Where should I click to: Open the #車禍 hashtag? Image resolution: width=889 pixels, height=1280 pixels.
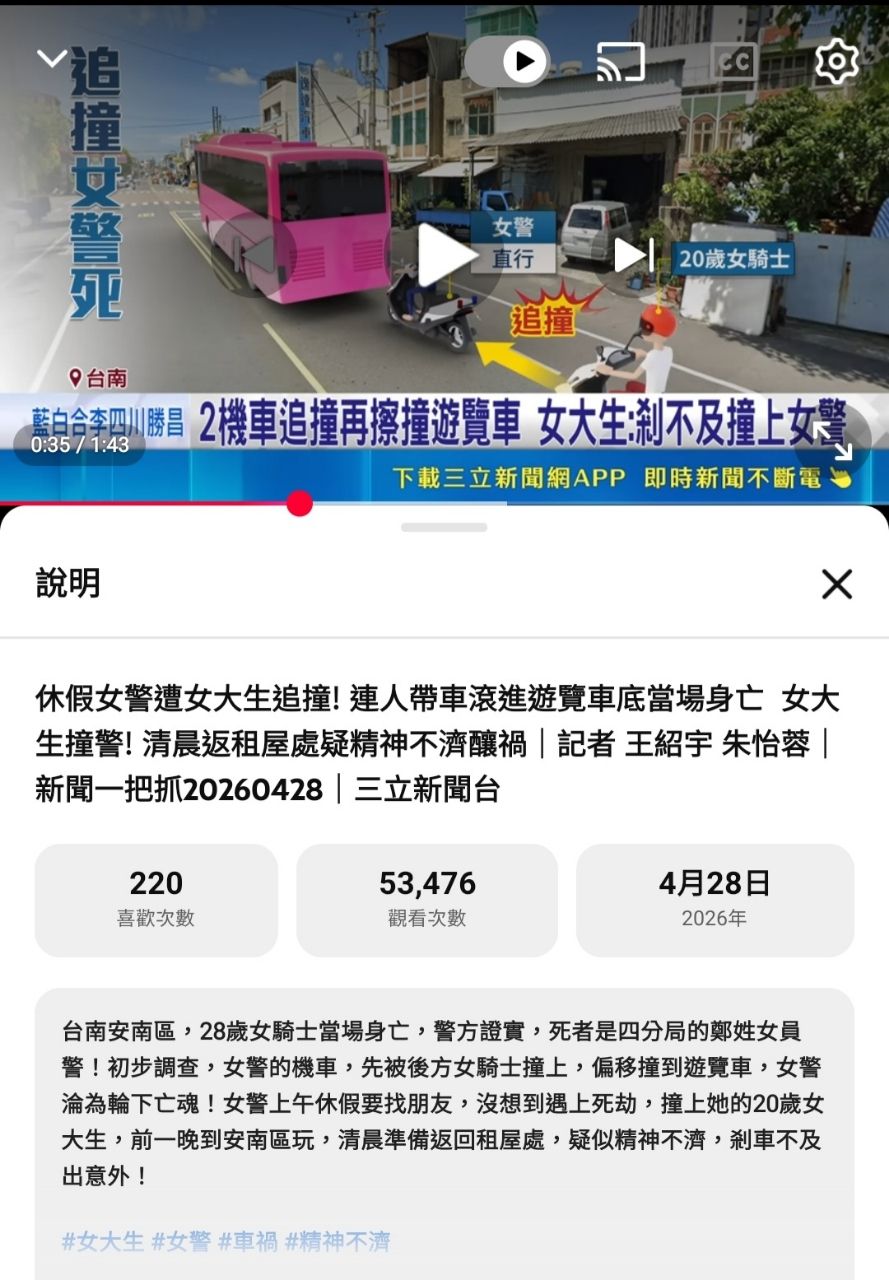248,1241
